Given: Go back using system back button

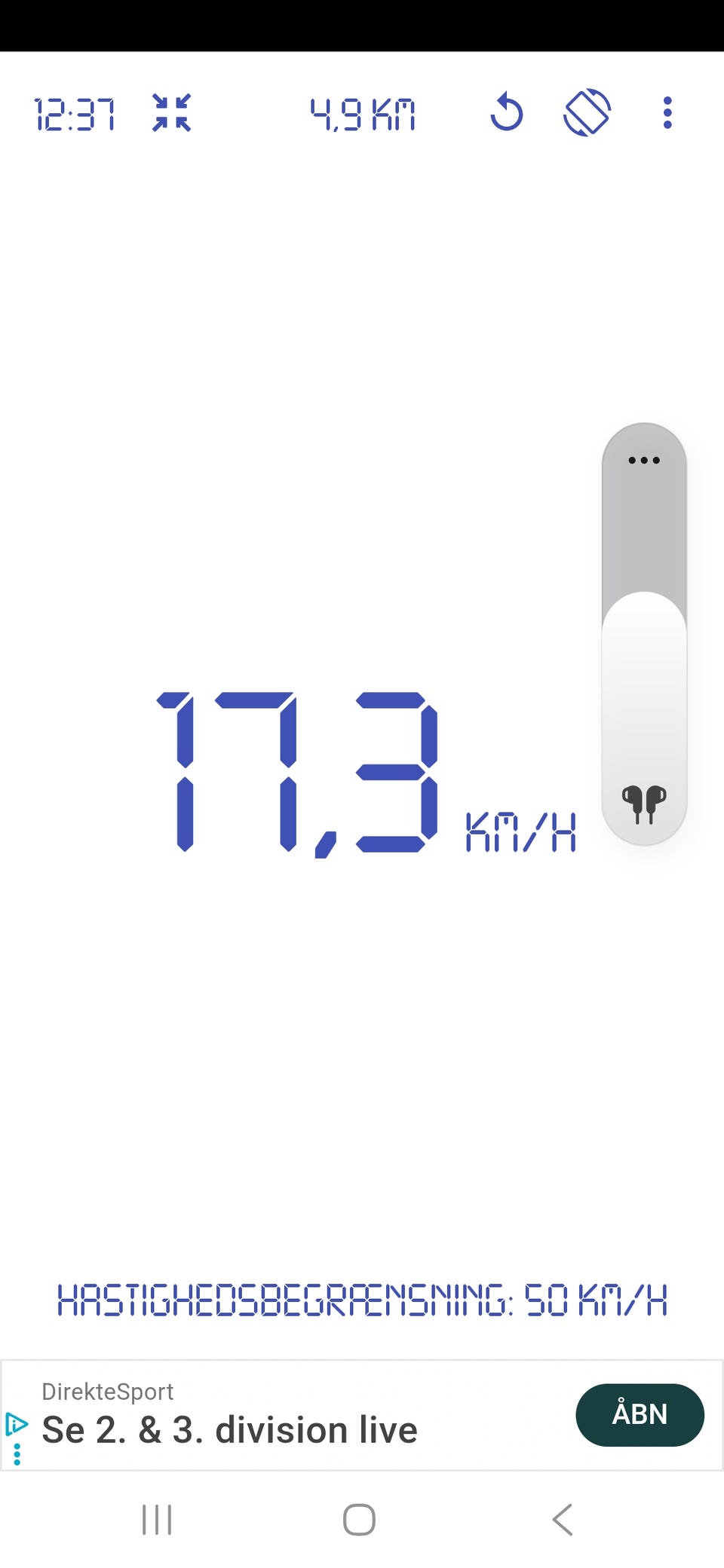Looking at the screenshot, I should pyautogui.click(x=563, y=1519).
